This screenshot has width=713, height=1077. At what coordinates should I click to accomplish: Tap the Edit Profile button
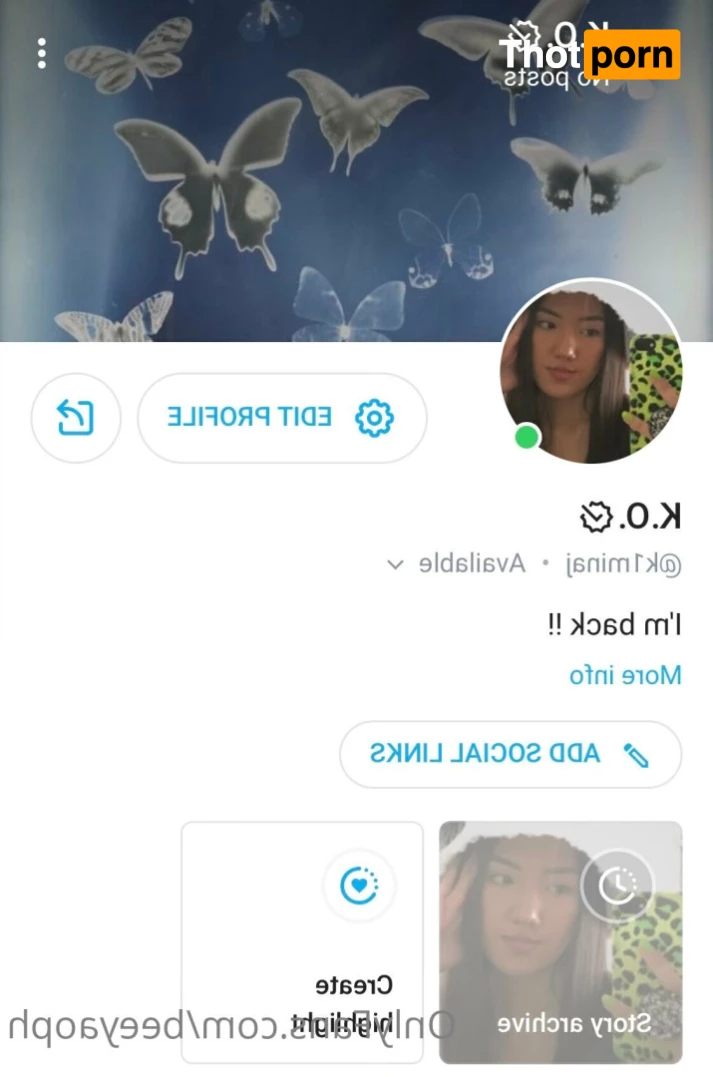click(281, 418)
